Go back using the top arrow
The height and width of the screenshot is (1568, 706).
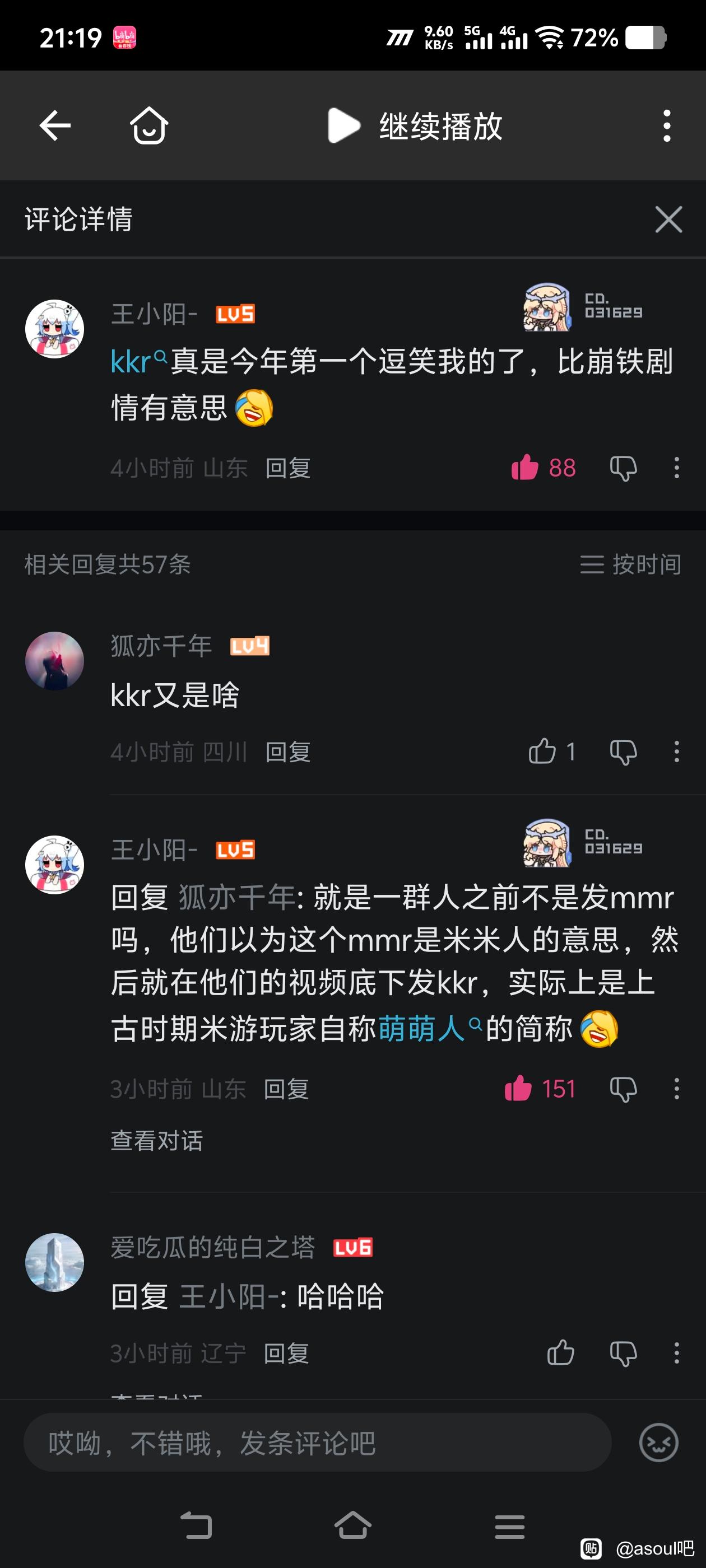click(x=55, y=126)
